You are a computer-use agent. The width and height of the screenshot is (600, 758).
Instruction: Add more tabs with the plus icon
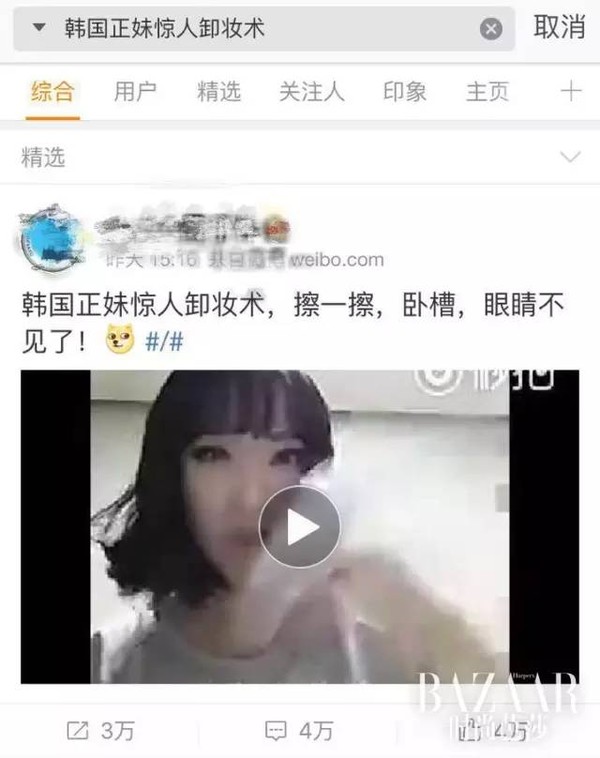pos(571,92)
